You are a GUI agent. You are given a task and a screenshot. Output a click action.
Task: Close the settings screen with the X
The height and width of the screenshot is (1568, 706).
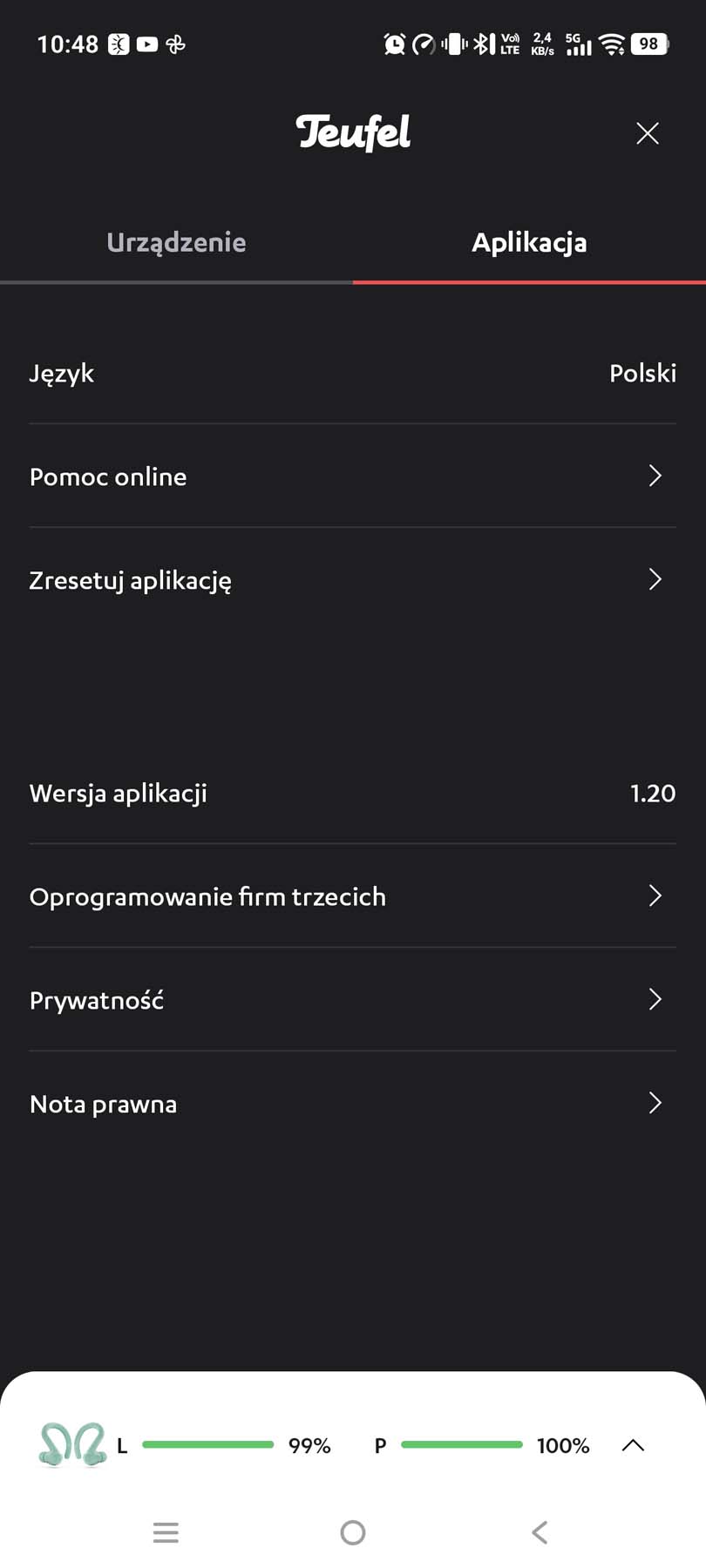[x=647, y=133]
